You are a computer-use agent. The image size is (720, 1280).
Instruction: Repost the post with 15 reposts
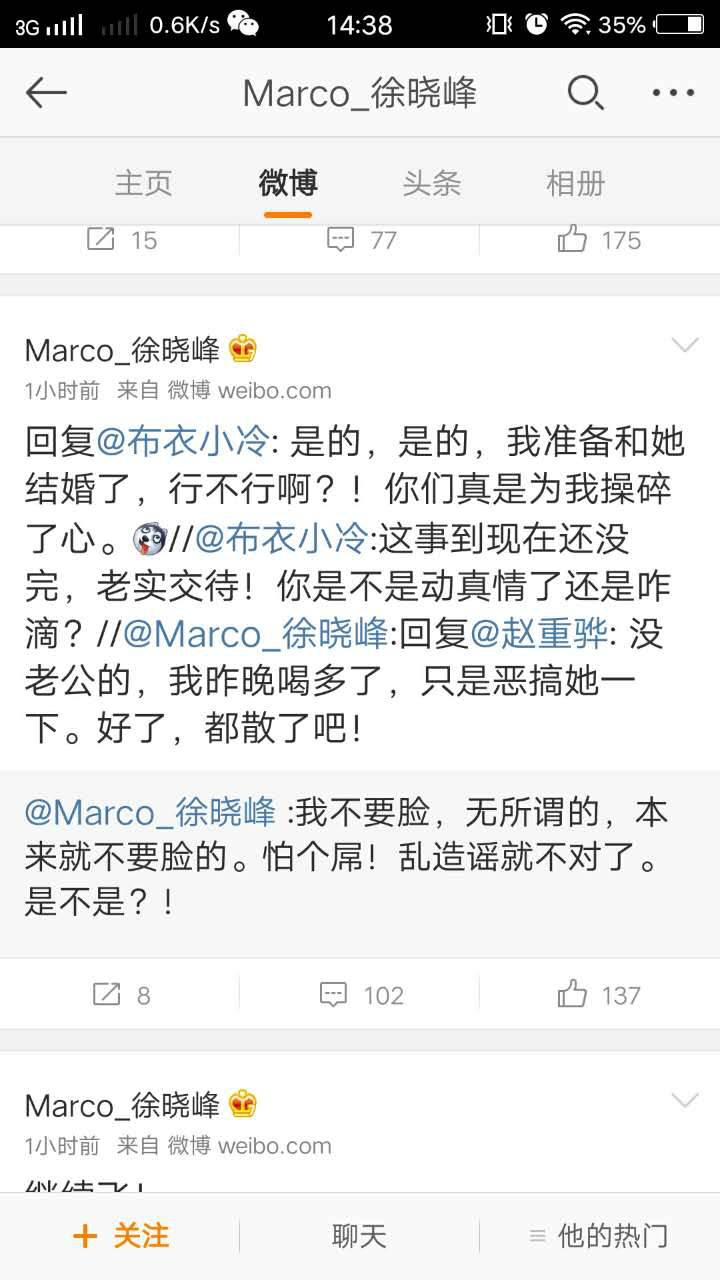coord(121,240)
